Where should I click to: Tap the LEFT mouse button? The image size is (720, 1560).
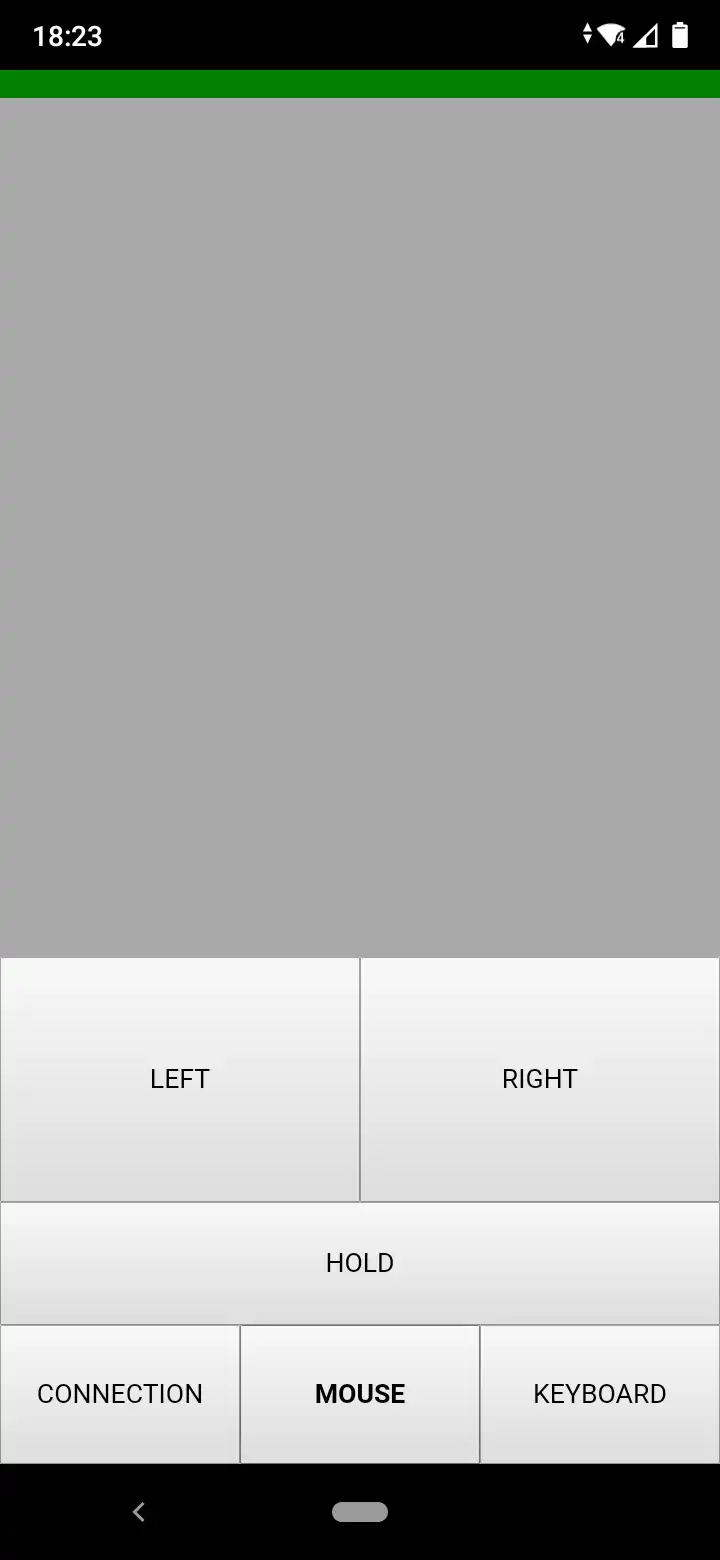coord(180,1079)
